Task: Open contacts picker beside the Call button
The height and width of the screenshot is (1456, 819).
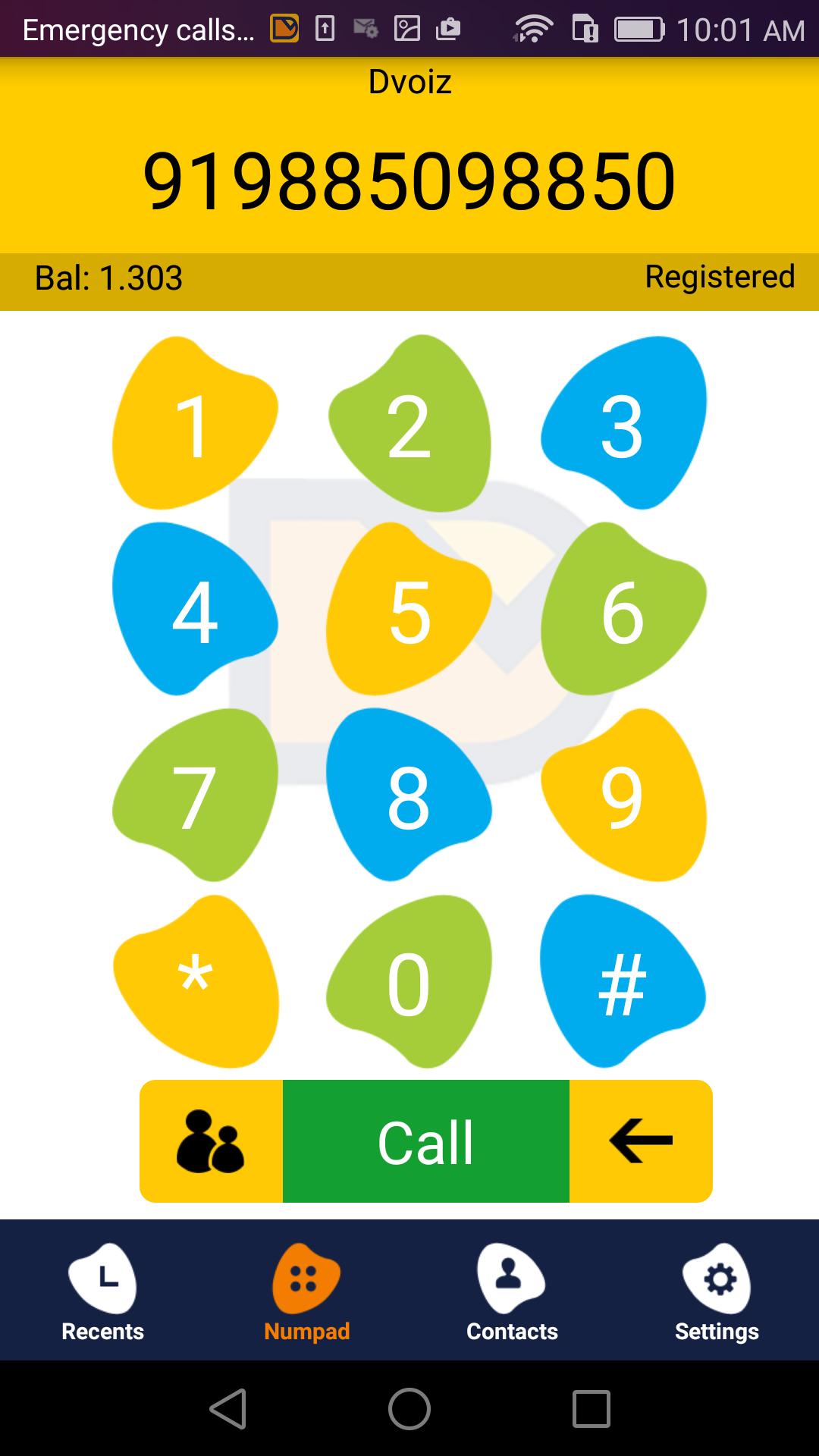Action: [211, 1141]
